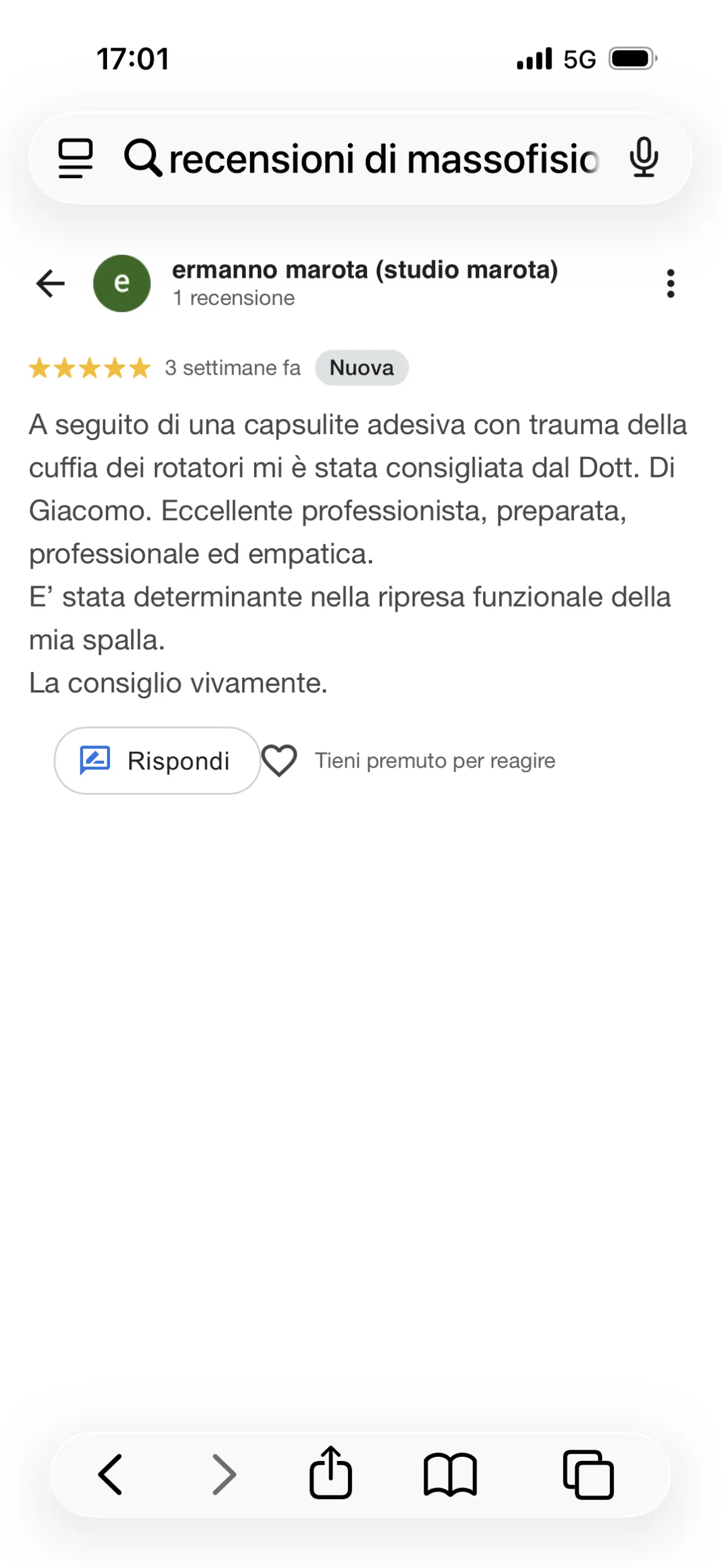Tap the search field with recensioni query
721x1568 pixels.
coord(383,159)
